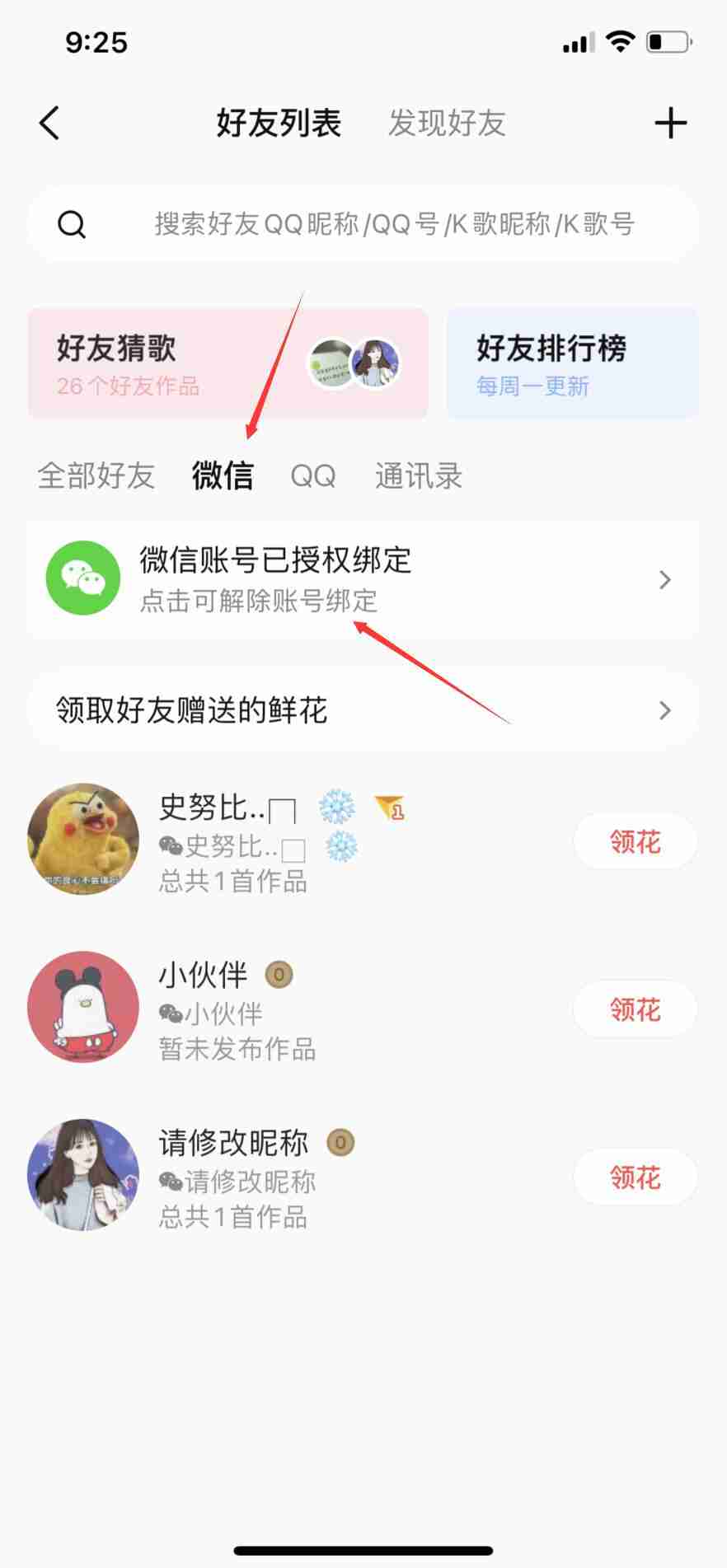Open the 好友排行榜 card
The height and width of the screenshot is (1568, 727).
point(571,363)
